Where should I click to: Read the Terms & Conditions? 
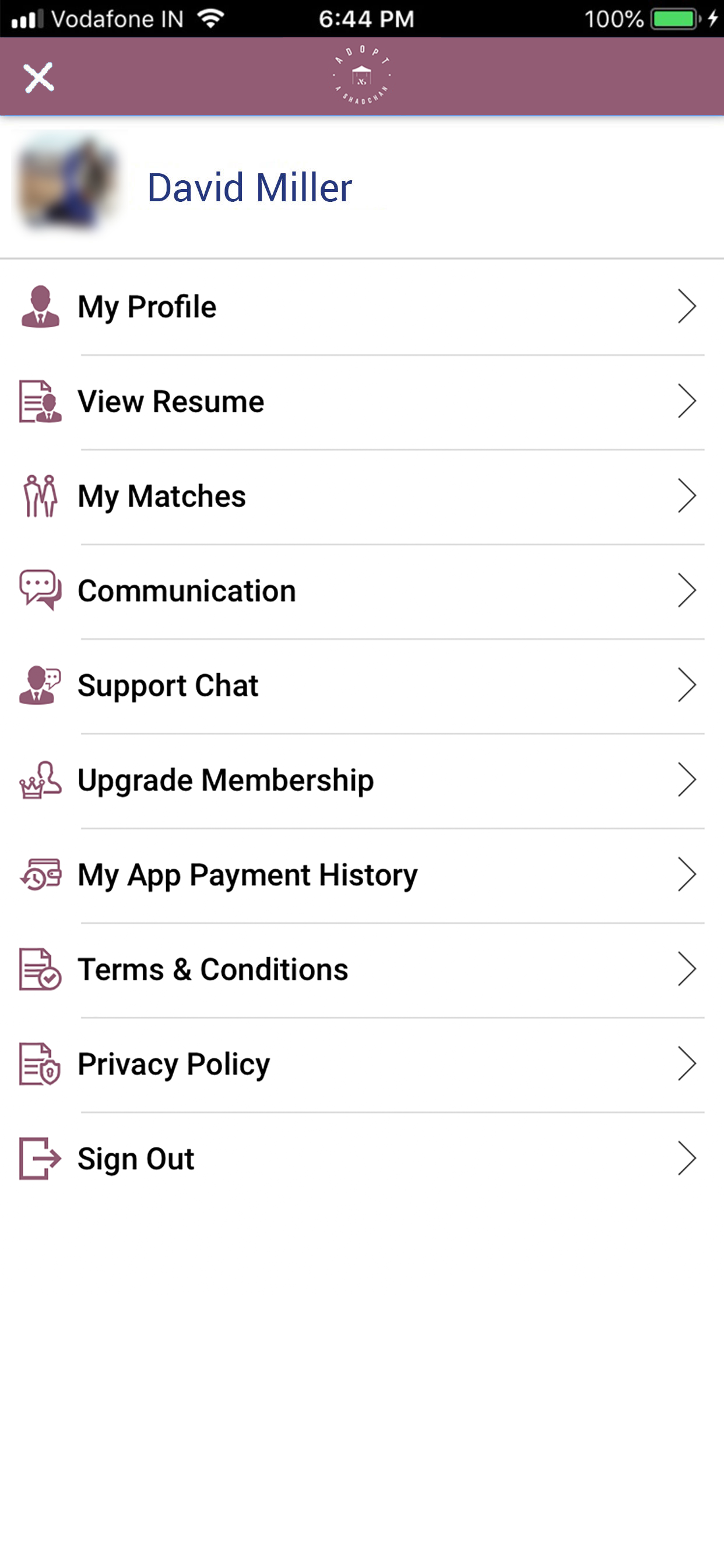362,970
